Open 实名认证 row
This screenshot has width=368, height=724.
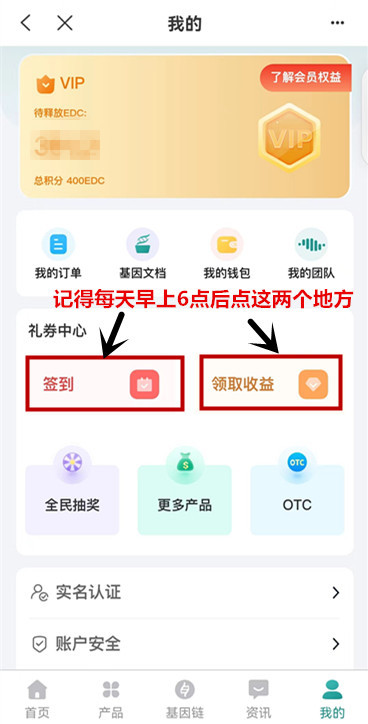tap(185, 592)
